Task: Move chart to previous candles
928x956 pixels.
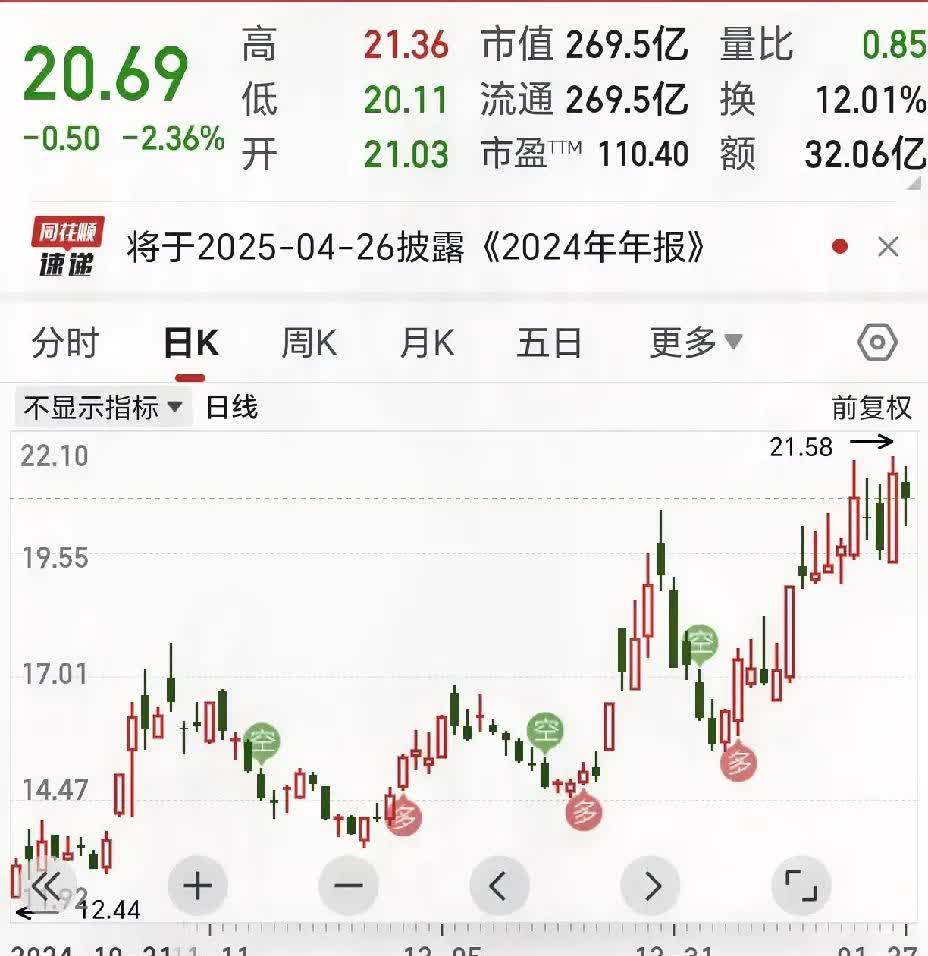Action: [x=499, y=886]
